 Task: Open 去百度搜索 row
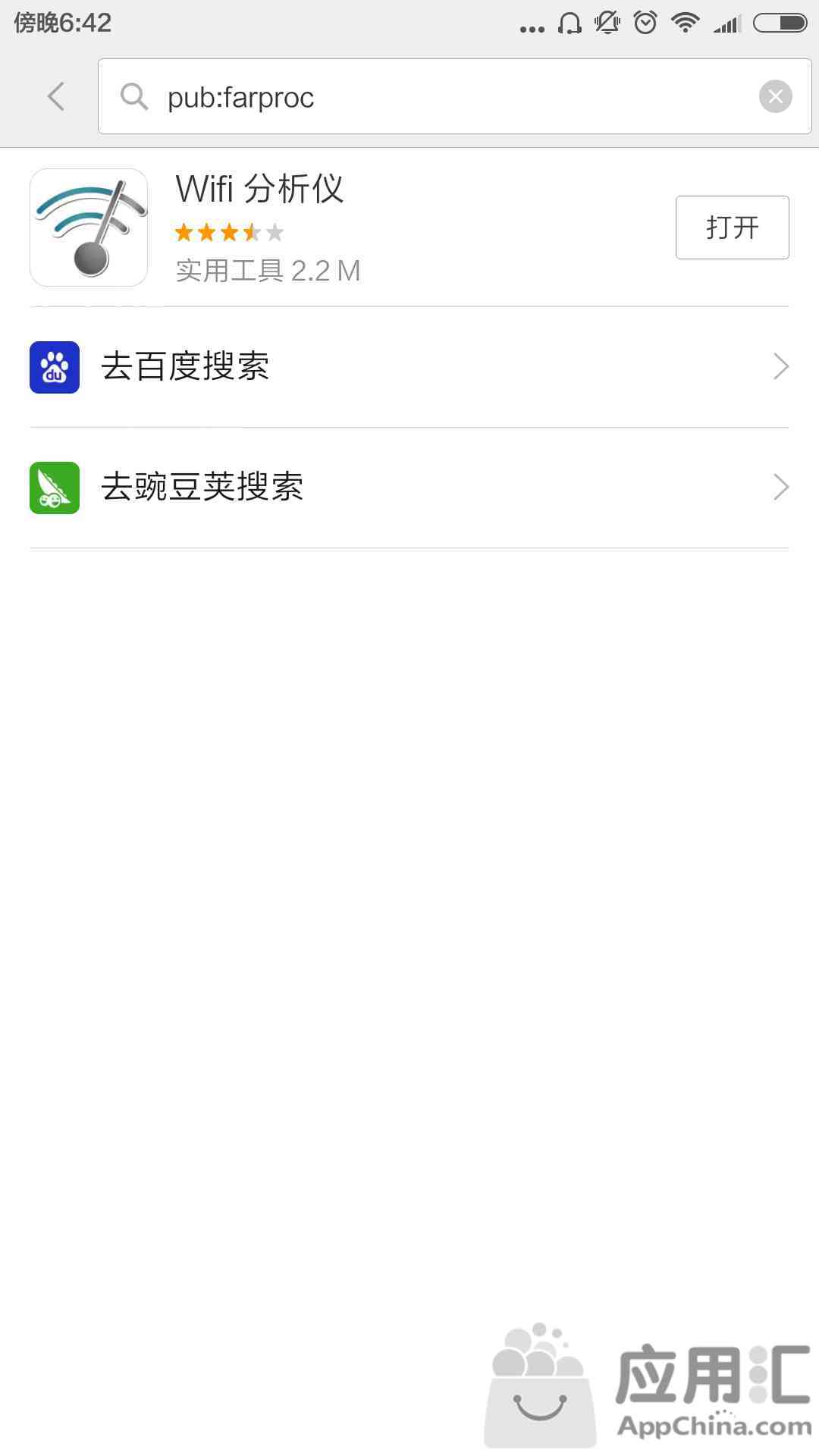point(409,367)
